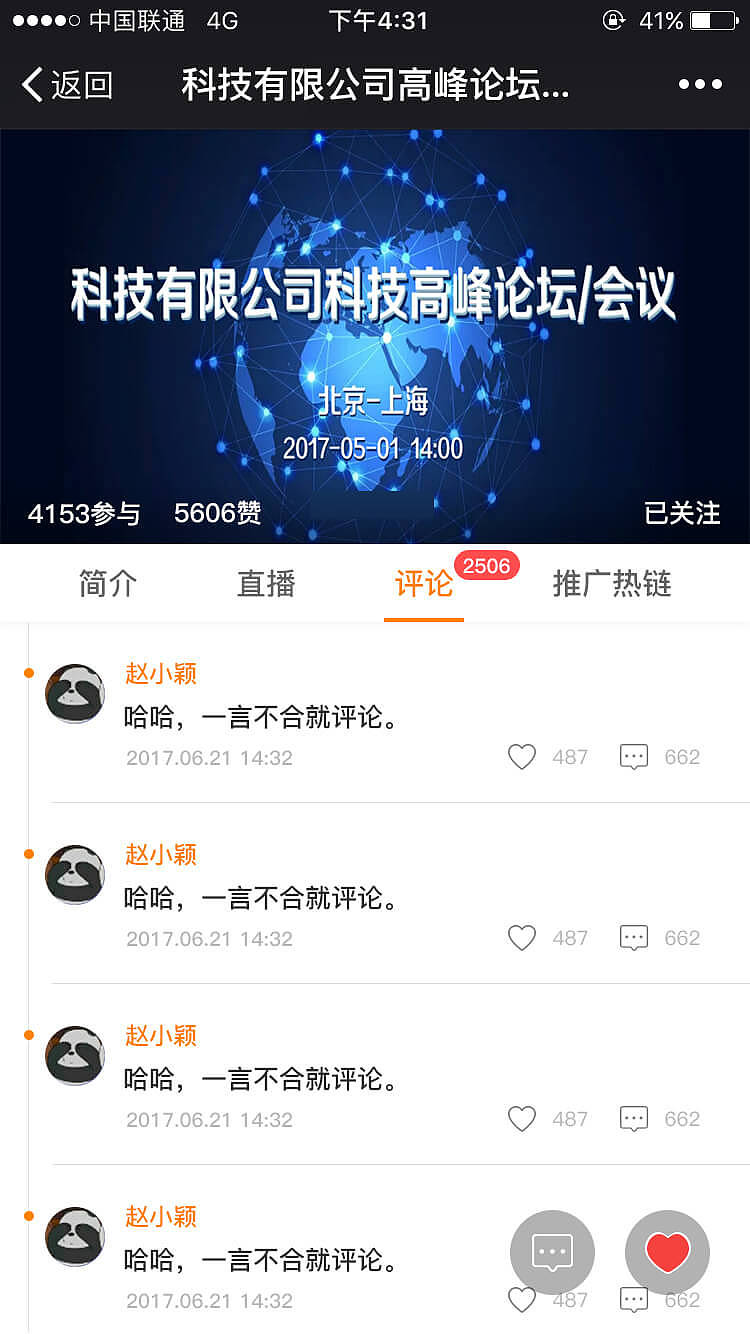Like the second comment via its heart icon

coord(522,938)
